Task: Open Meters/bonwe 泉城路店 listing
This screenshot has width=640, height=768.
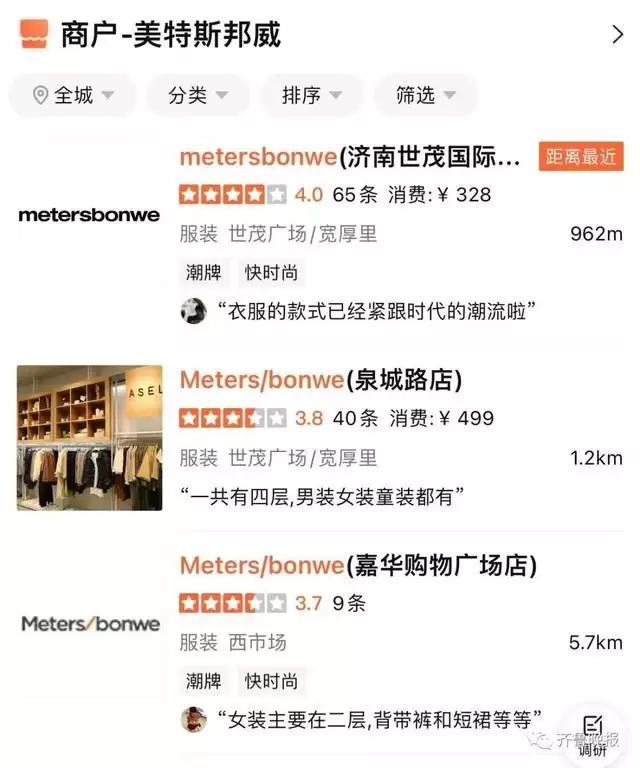Action: click(320, 380)
